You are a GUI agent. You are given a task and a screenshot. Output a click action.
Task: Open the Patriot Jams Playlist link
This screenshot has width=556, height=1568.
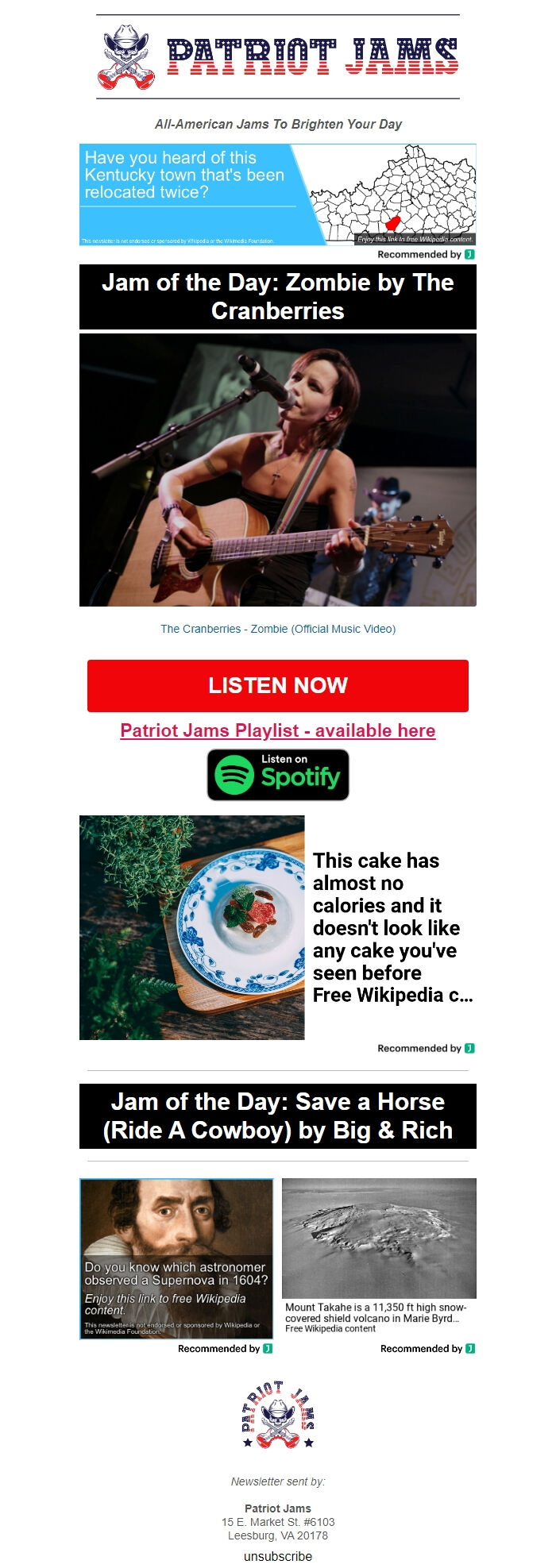pyautogui.click(x=277, y=730)
